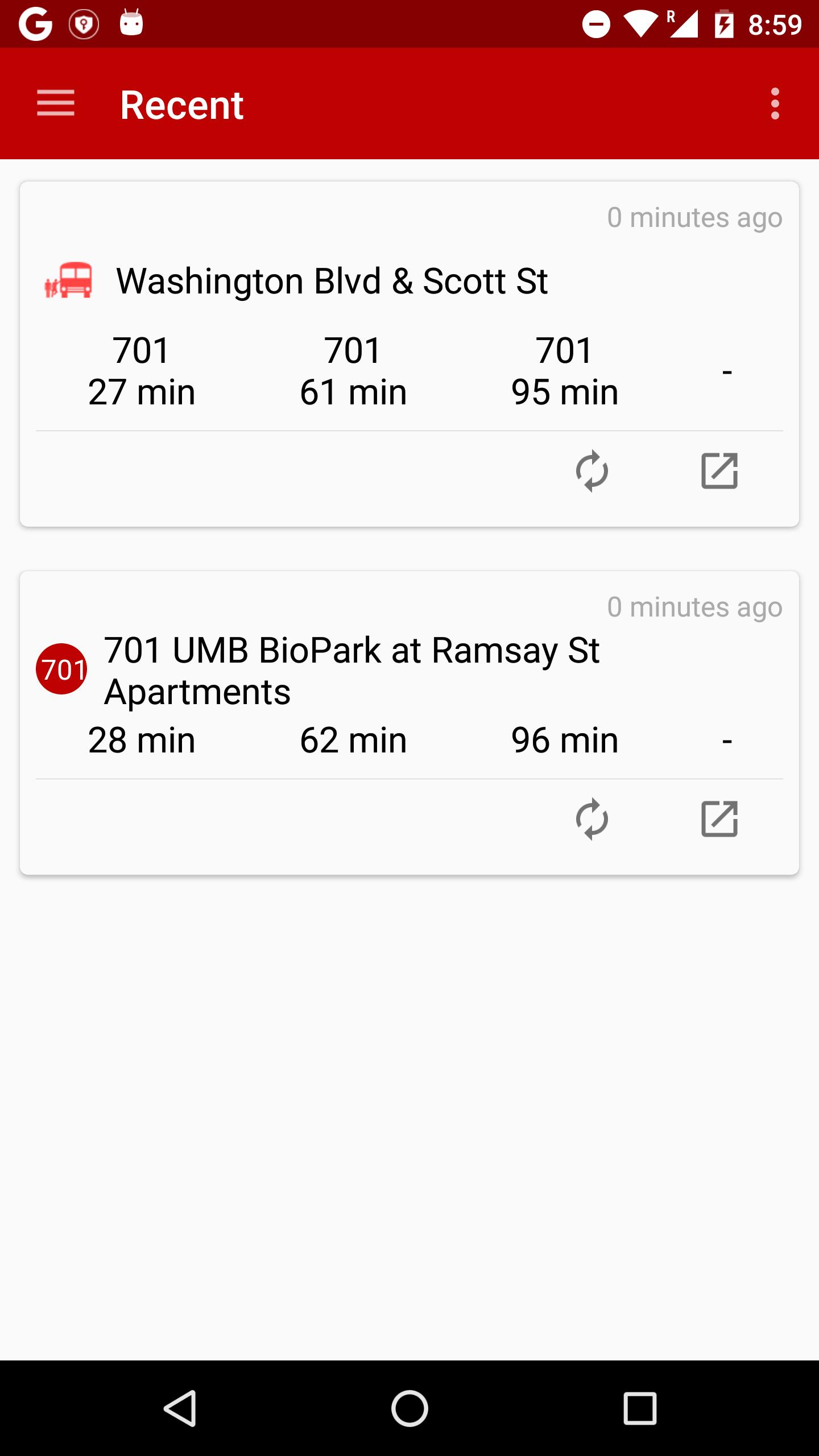Go to the home screen
This screenshot has height=1456, width=819.
click(x=409, y=1408)
